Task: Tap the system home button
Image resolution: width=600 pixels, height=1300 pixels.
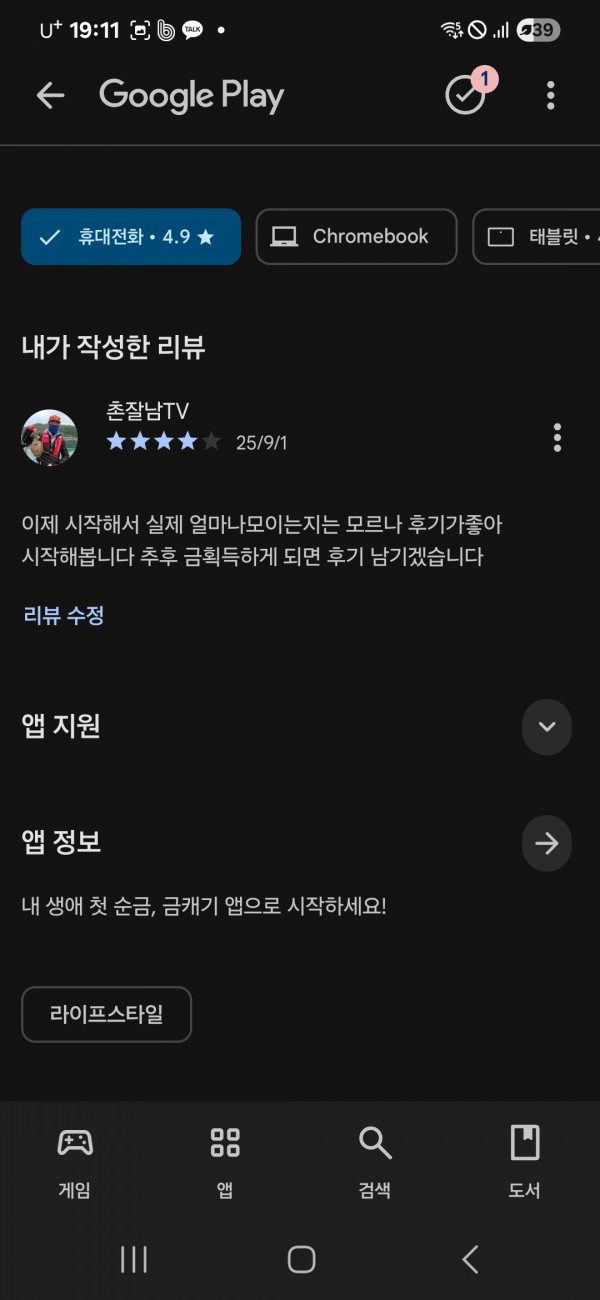Action: coord(301,1260)
